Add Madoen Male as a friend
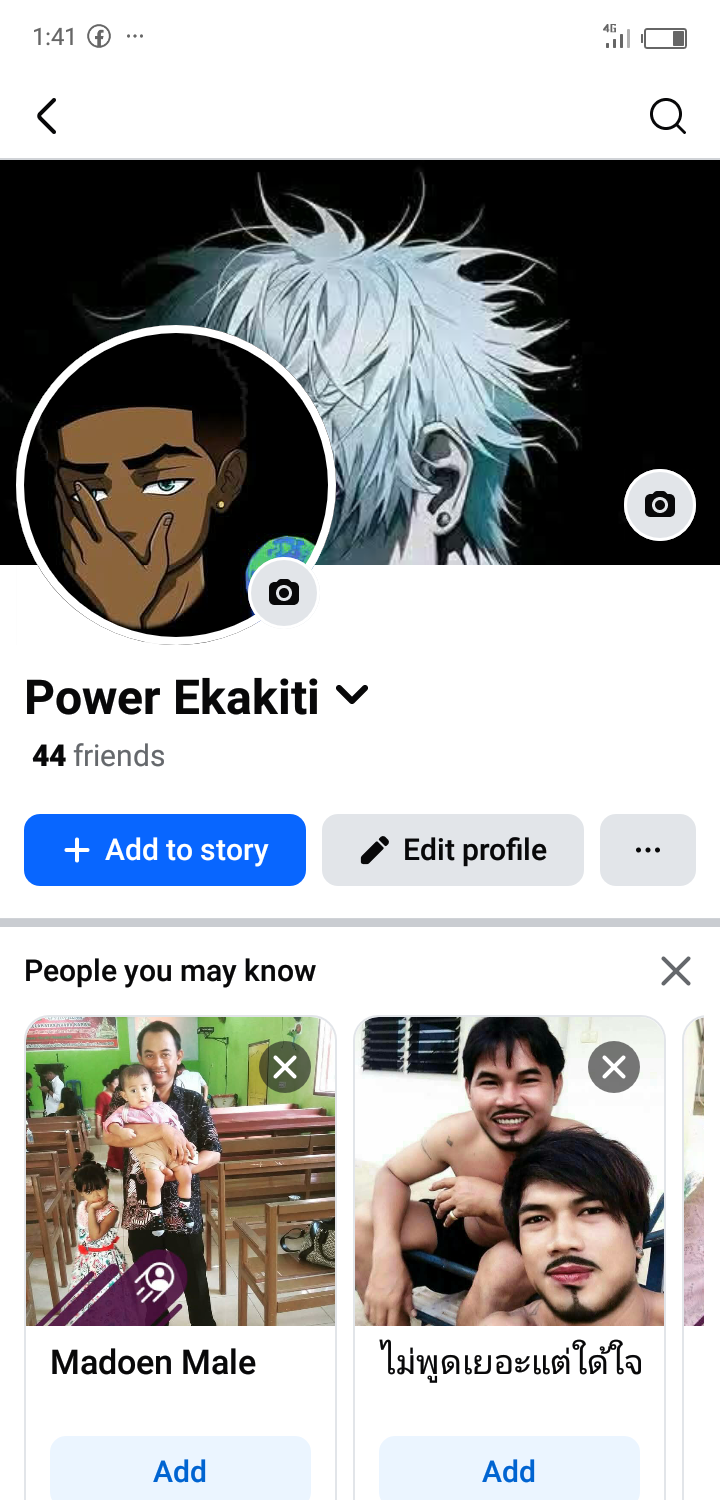The image size is (720, 1500). (180, 1468)
